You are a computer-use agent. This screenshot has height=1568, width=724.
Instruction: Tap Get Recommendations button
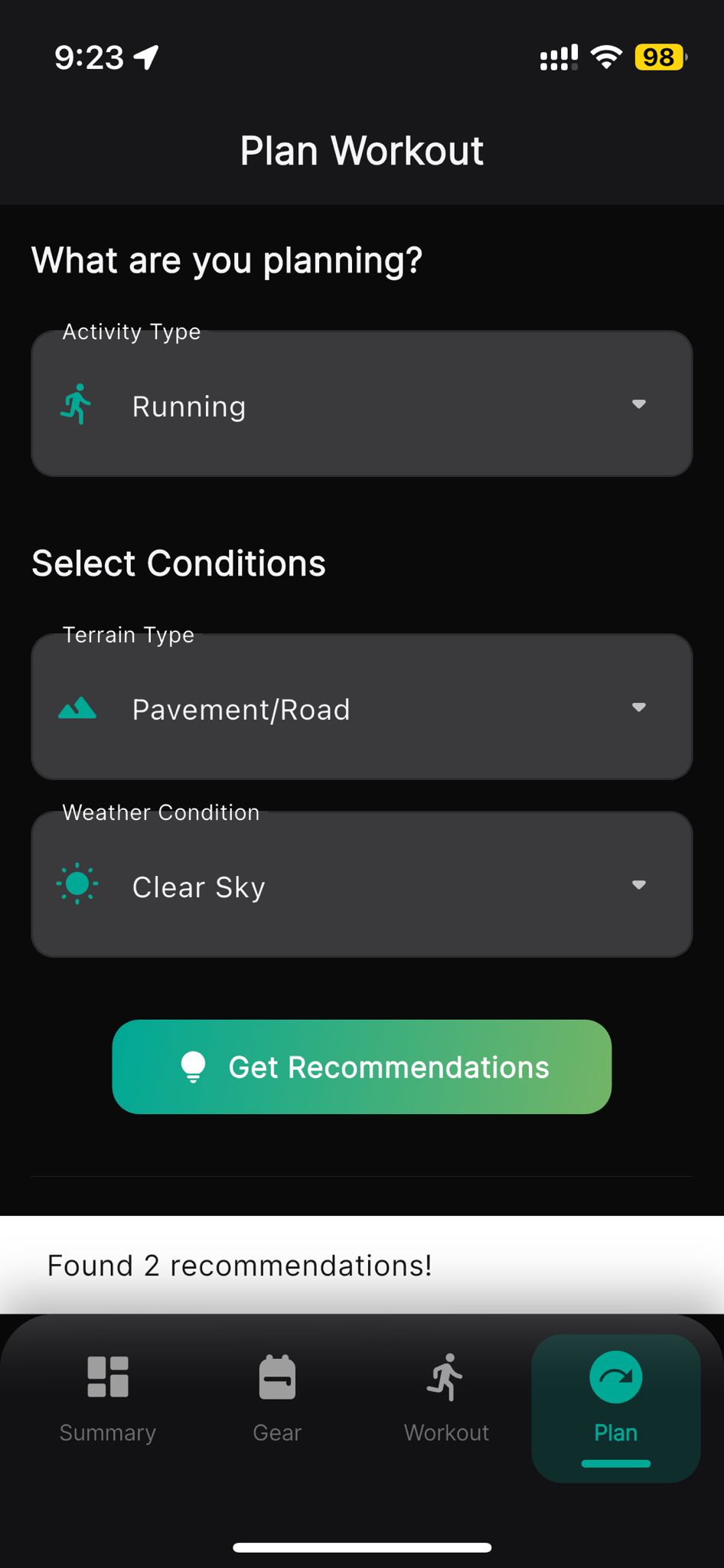point(361,1067)
